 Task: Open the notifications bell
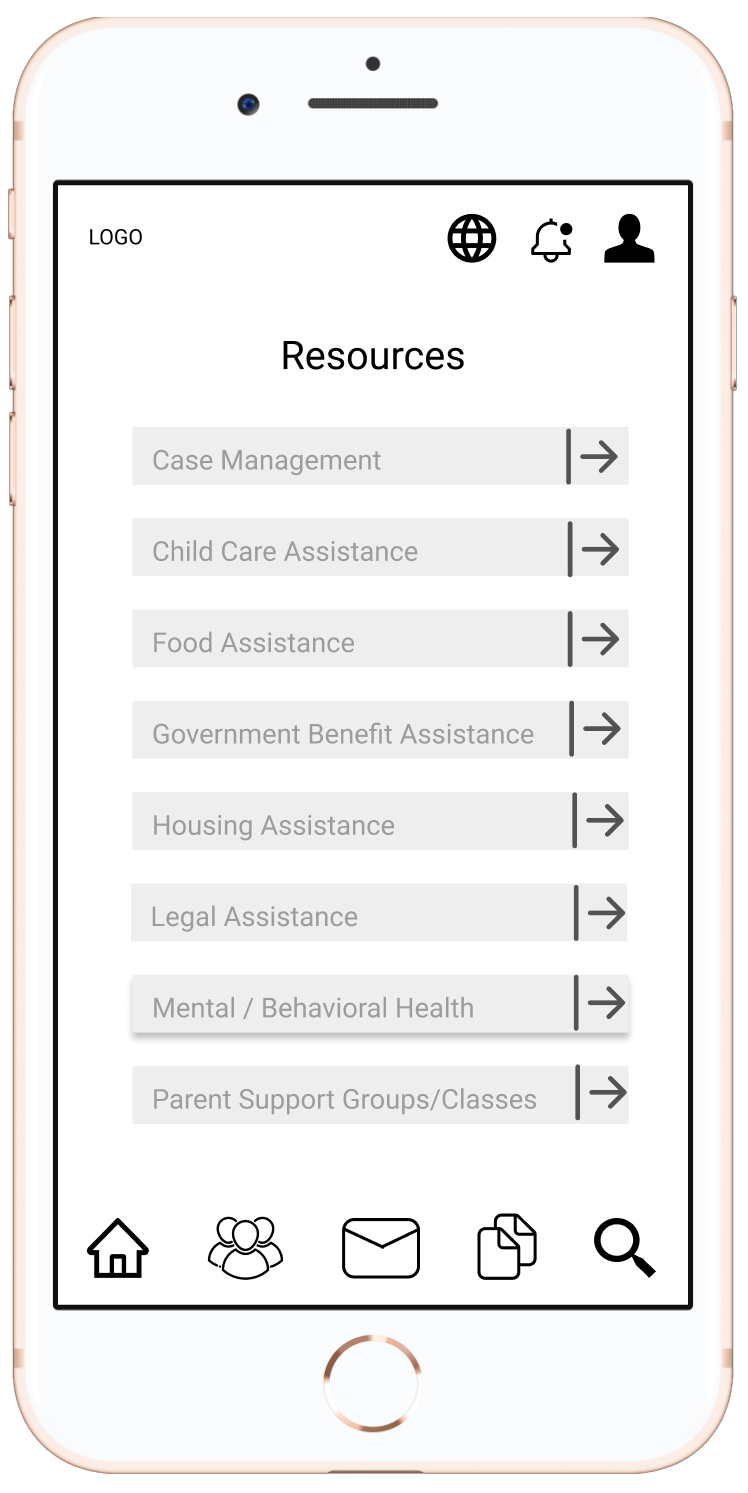pos(551,240)
